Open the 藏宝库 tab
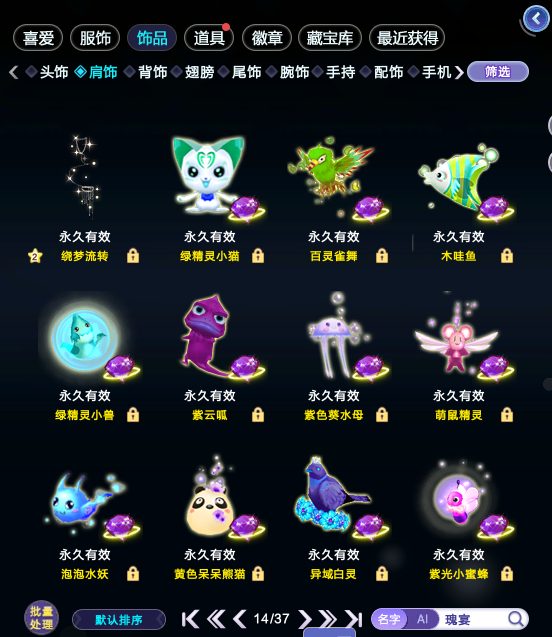The height and width of the screenshot is (637, 552). click(x=329, y=38)
